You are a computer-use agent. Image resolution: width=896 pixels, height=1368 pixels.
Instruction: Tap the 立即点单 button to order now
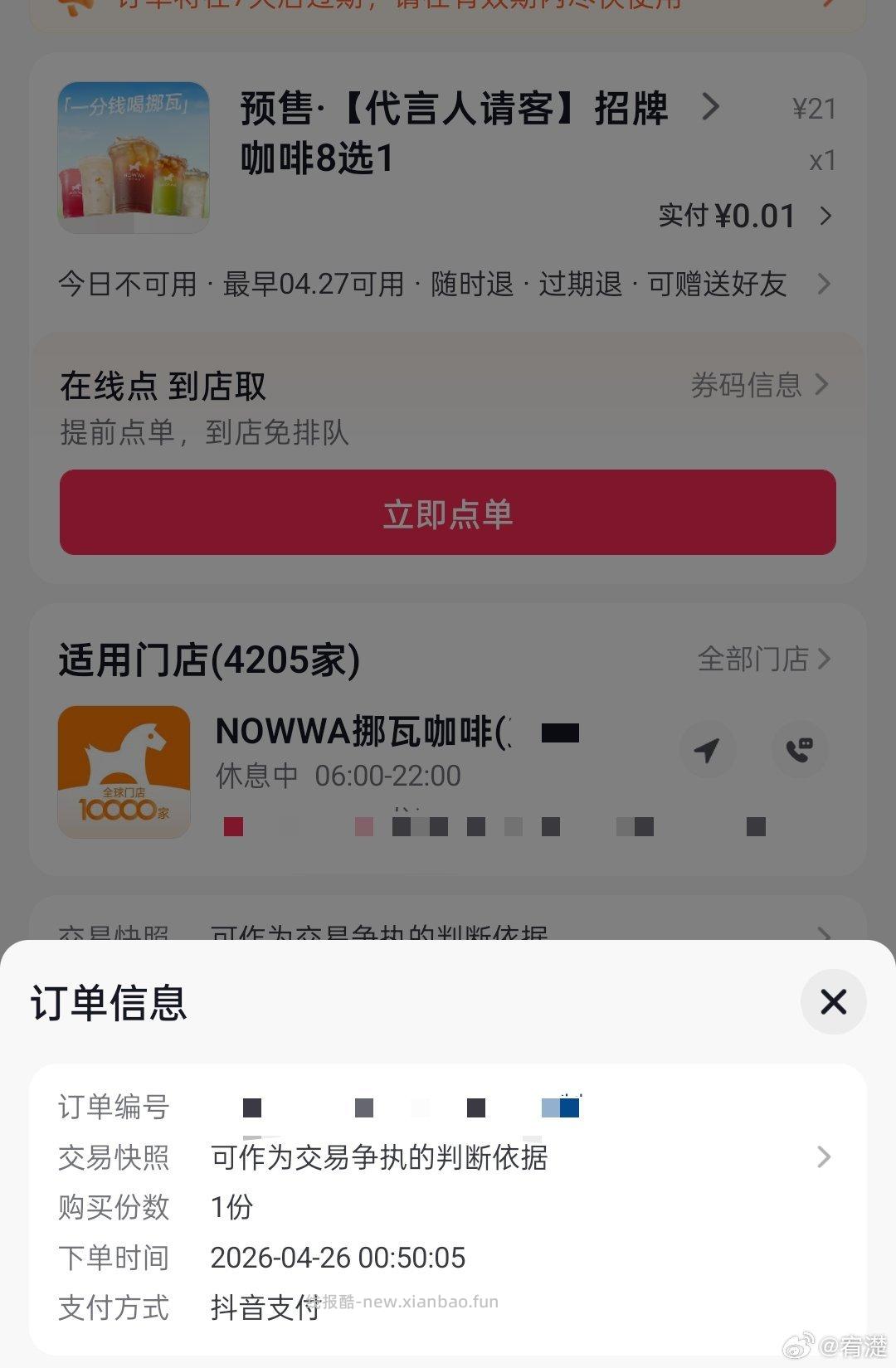click(448, 513)
